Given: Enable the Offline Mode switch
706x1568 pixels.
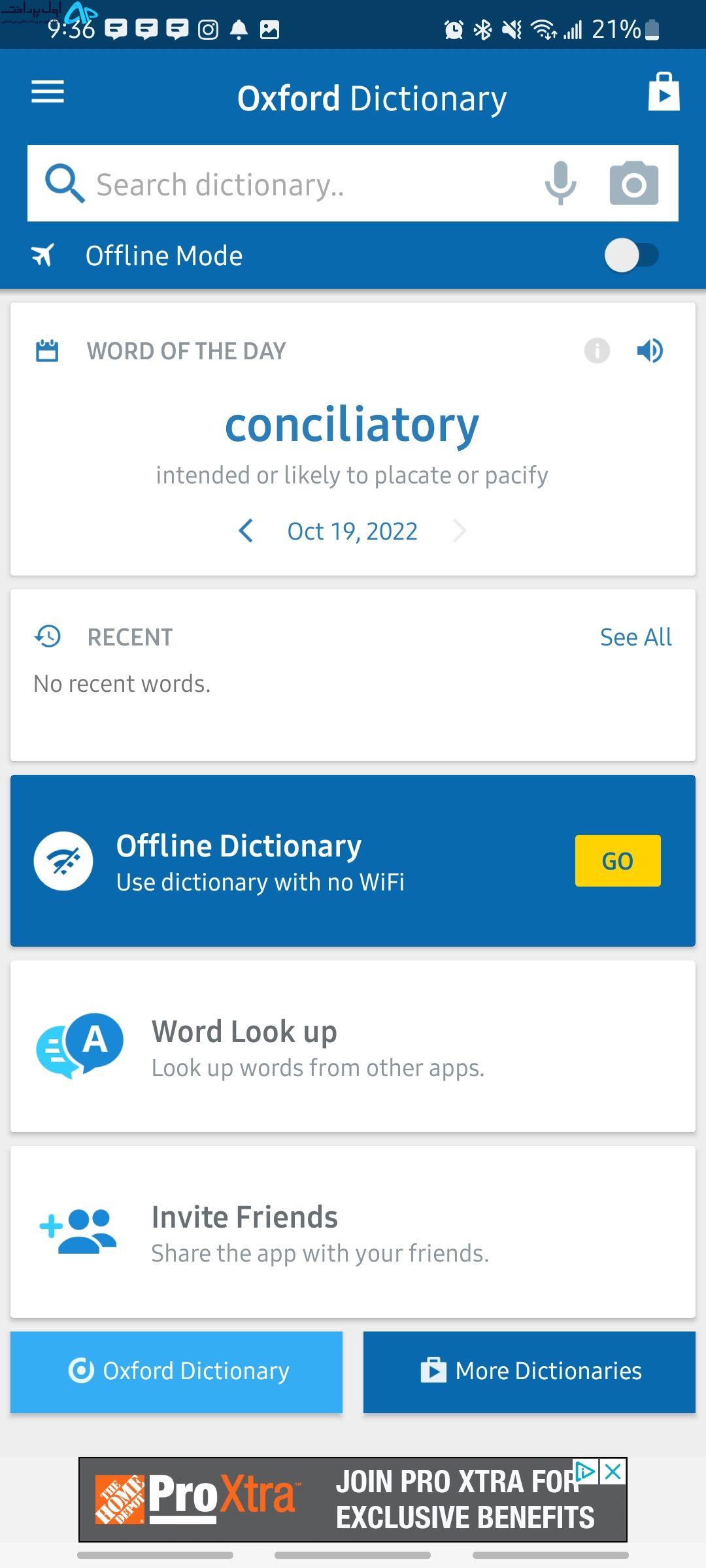Looking at the screenshot, I should [631, 255].
